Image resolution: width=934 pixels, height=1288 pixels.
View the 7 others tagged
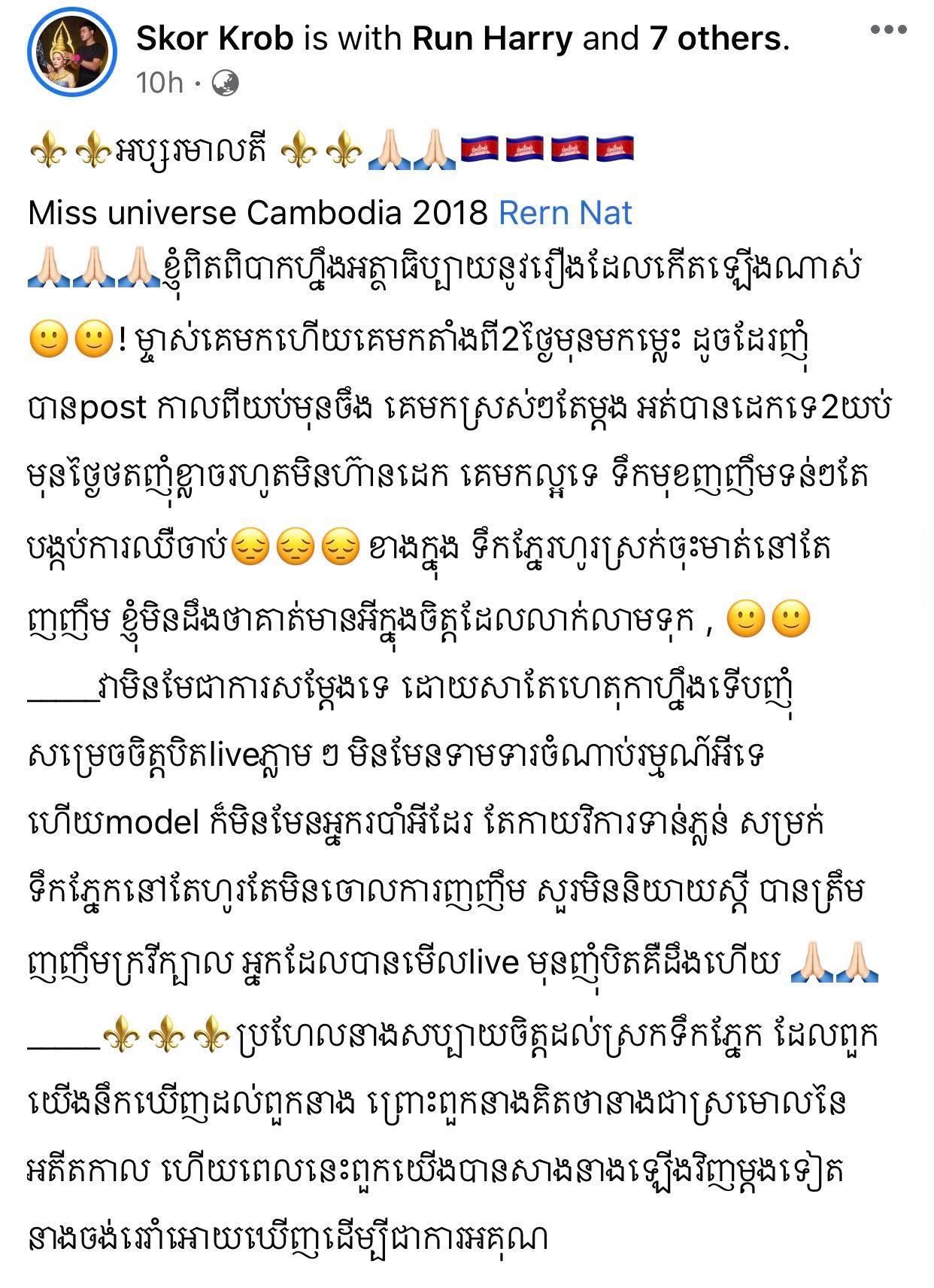click(718, 38)
